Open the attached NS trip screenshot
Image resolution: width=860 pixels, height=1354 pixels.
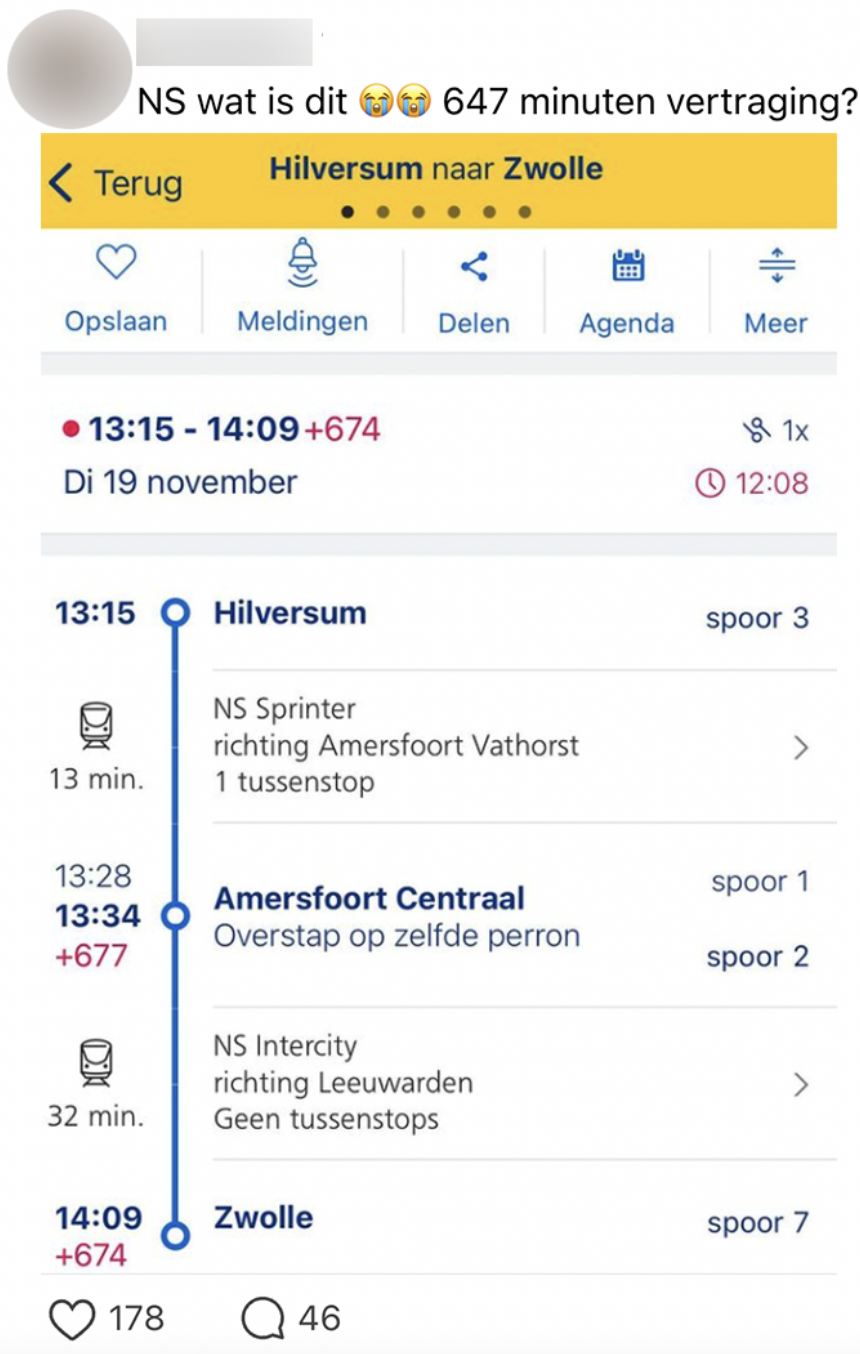[438, 700]
